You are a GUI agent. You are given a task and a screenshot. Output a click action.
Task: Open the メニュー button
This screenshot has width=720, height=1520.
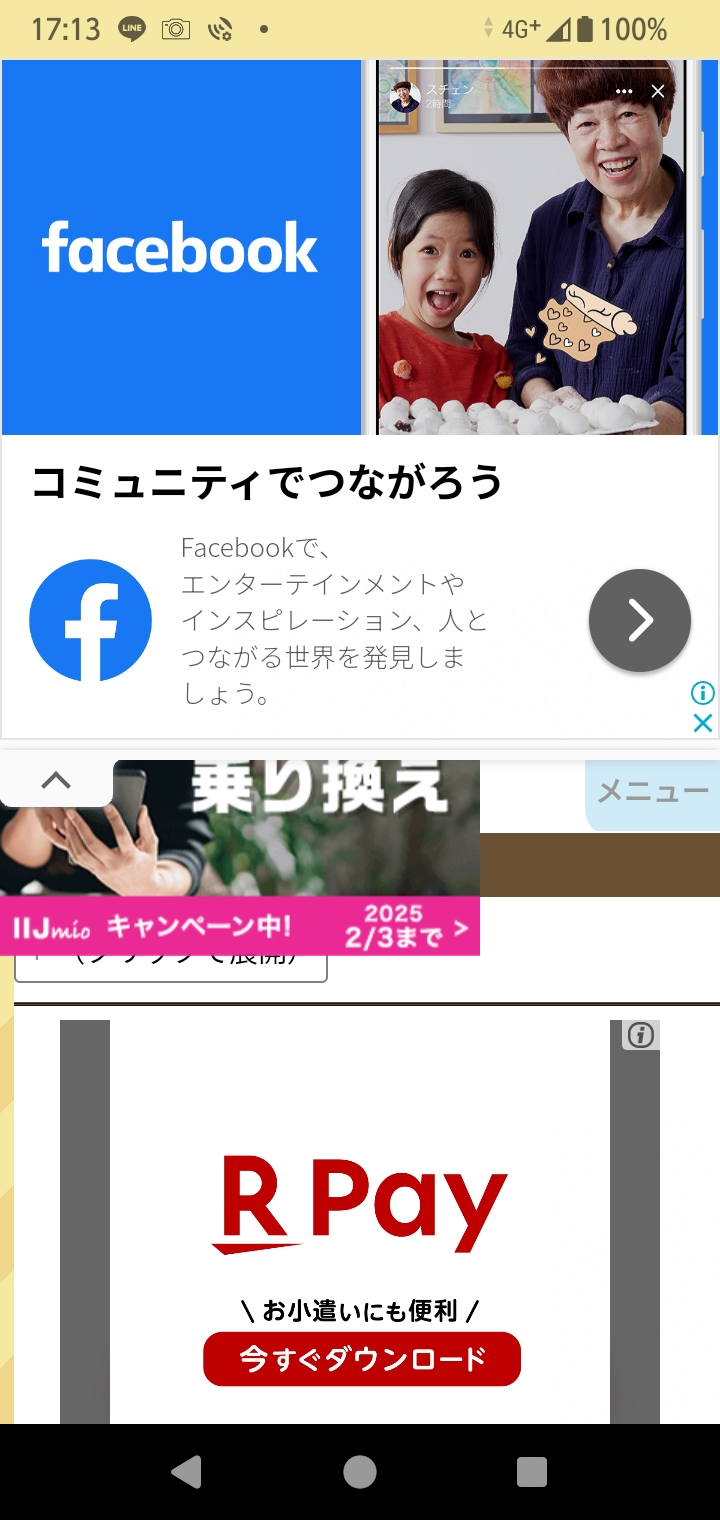point(653,793)
